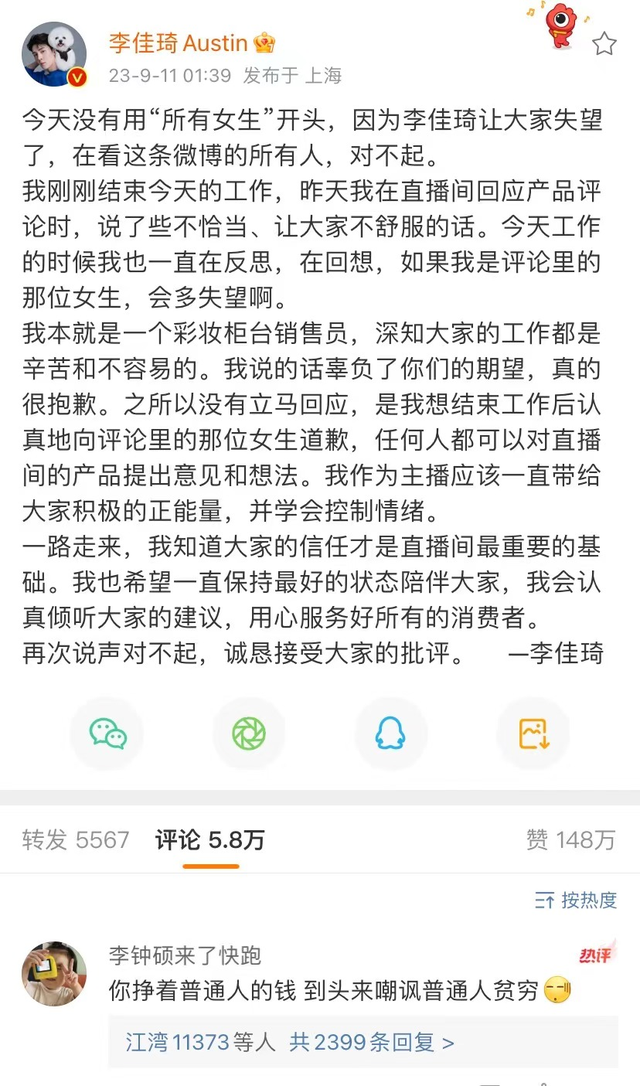The height and width of the screenshot is (1086, 640).
Task: Switch to the 转发 5567 tab
Action: [x=76, y=840]
